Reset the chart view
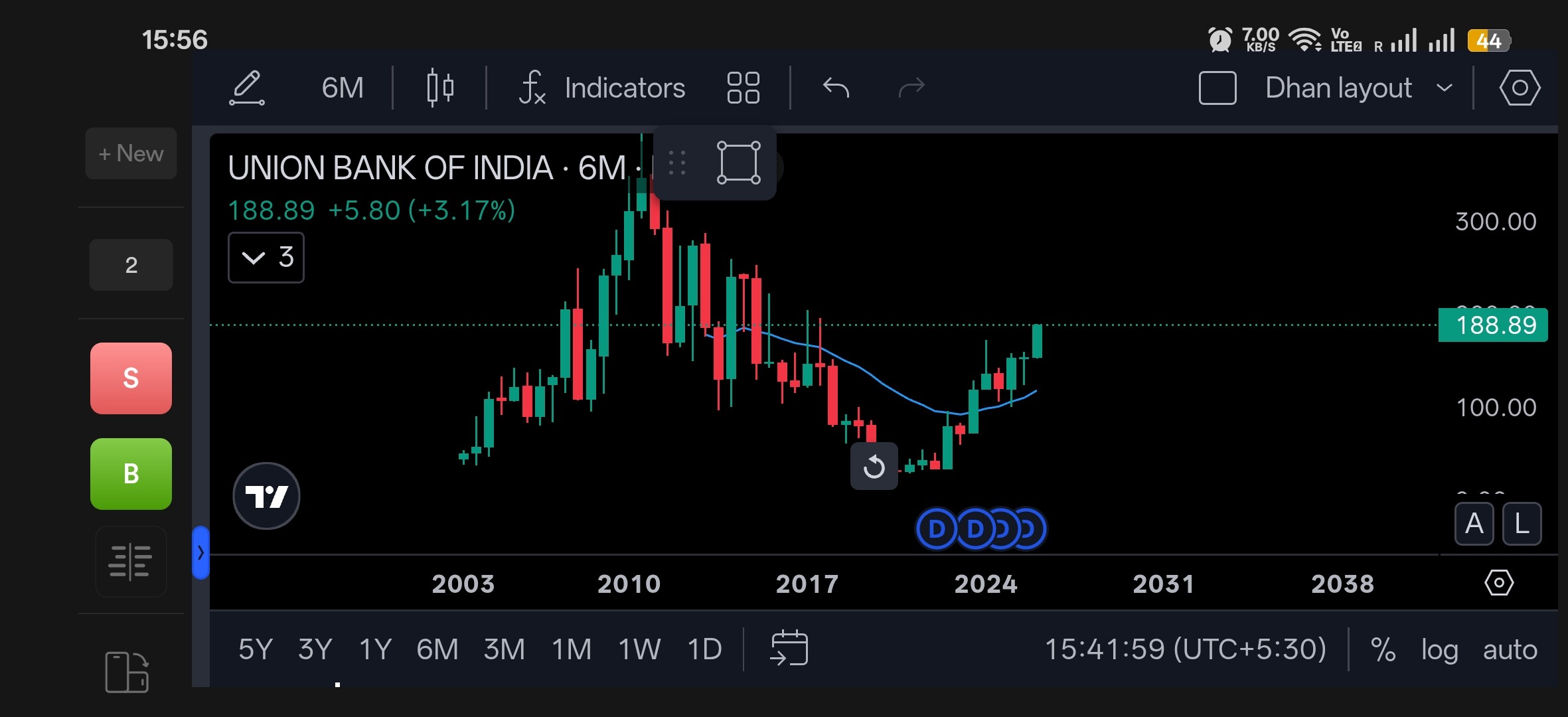 click(x=874, y=467)
